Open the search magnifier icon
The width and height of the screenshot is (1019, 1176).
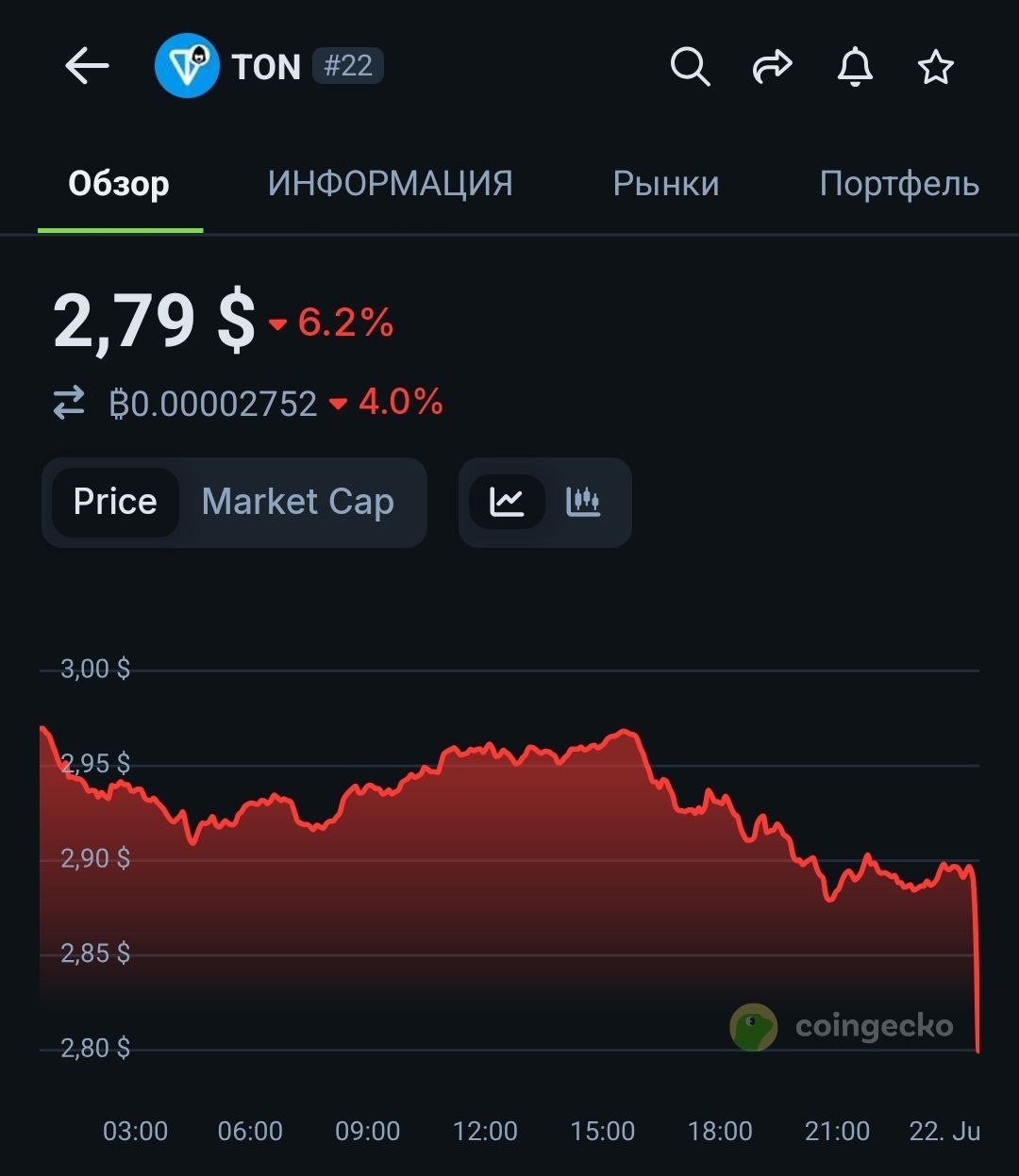(x=690, y=67)
